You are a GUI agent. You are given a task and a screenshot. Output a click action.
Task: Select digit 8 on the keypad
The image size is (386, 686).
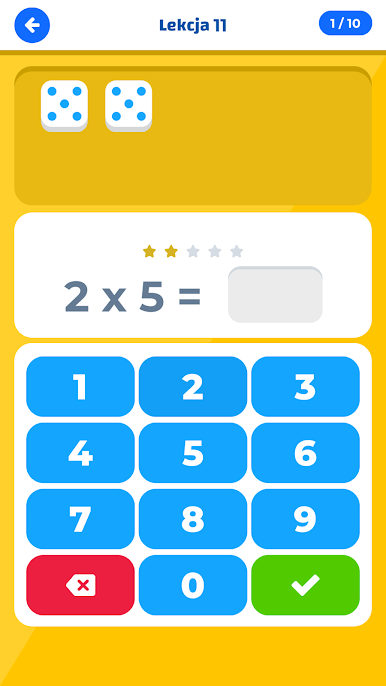[193, 519]
